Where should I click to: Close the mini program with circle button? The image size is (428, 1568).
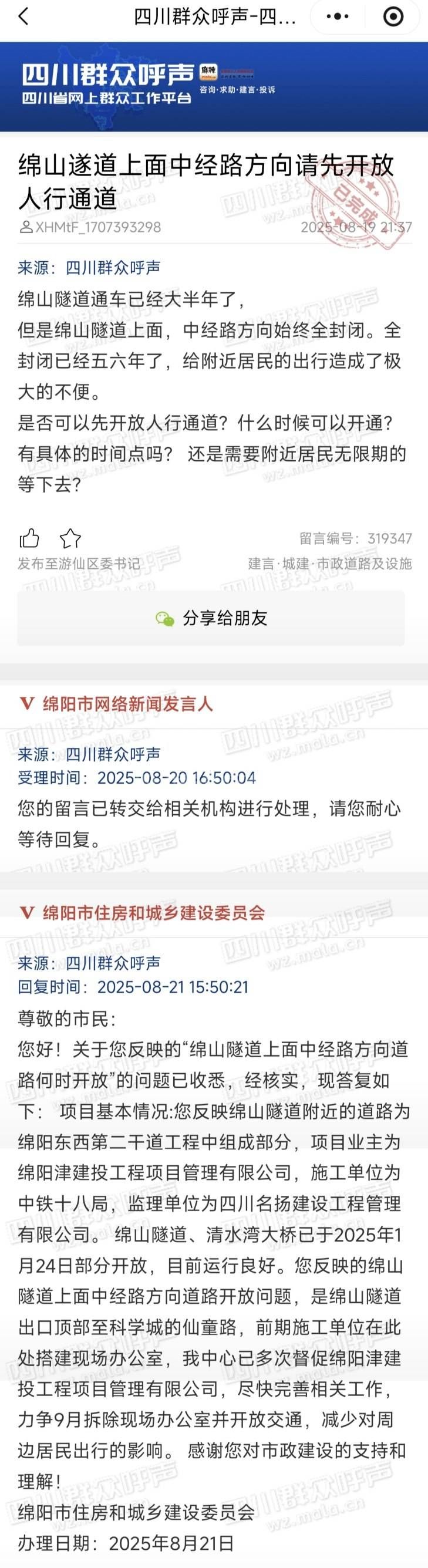click(393, 16)
